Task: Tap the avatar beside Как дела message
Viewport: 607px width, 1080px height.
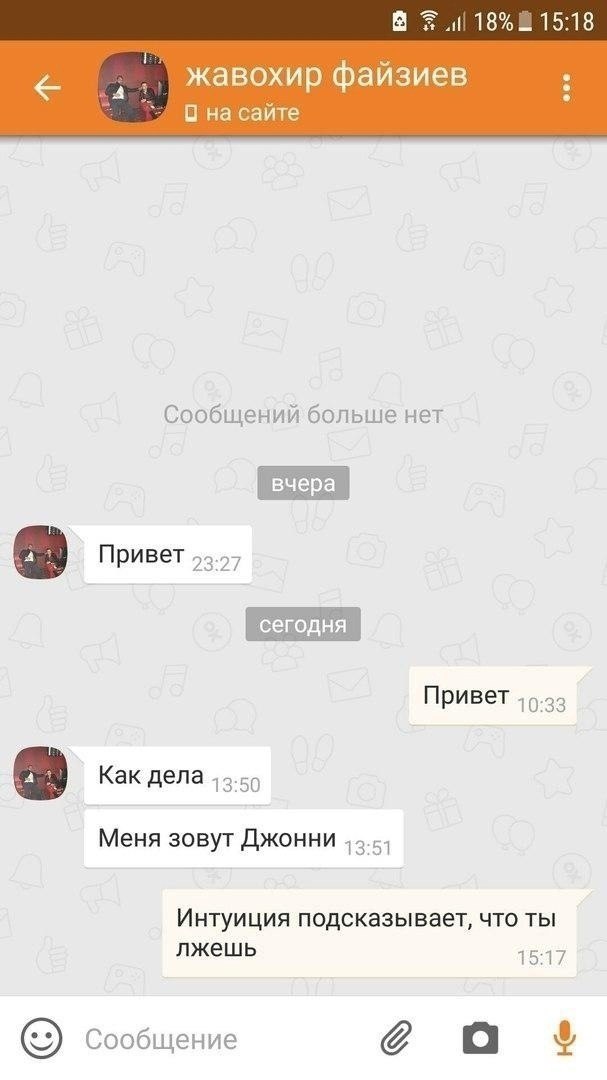Action: click(x=40, y=774)
